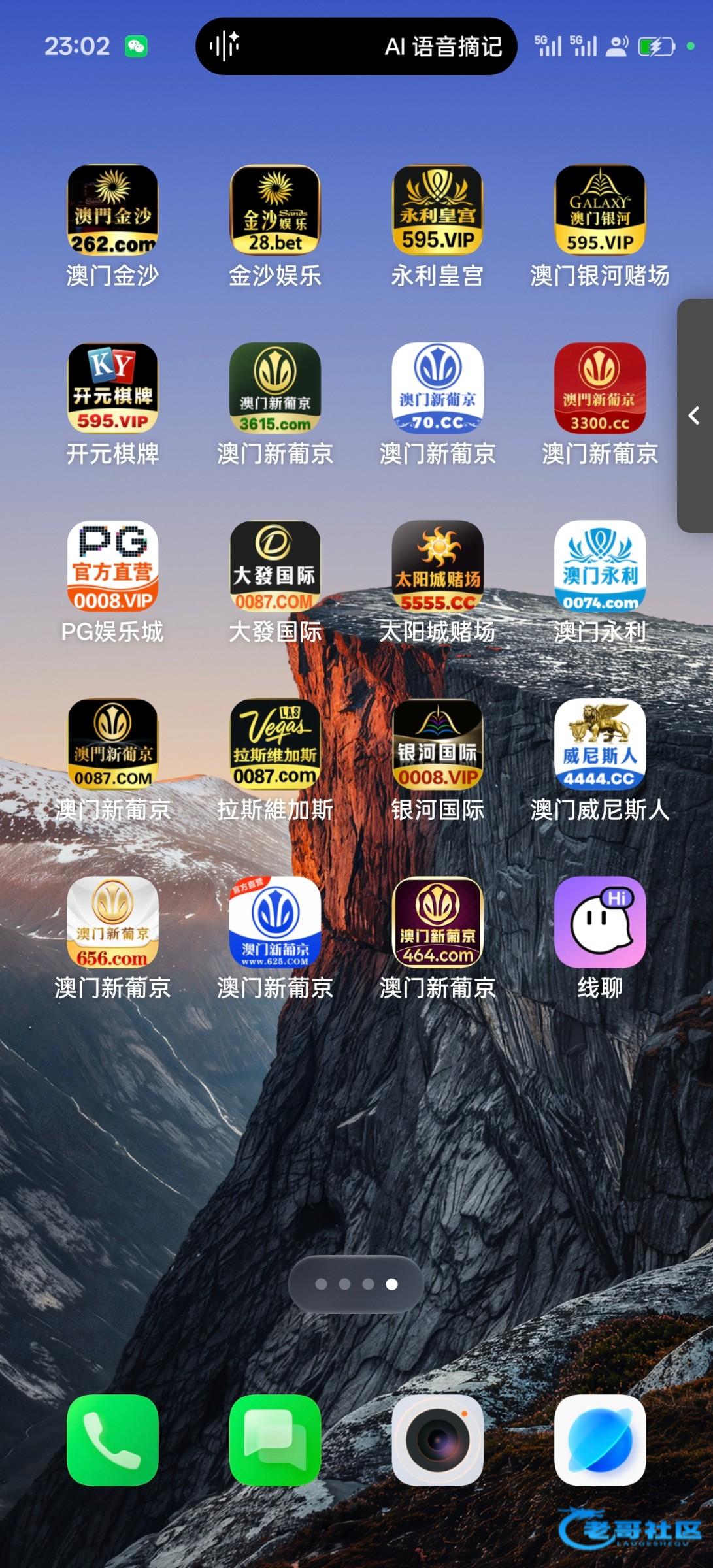The width and height of the screenshot is (713, 1568).
Task: Open the PG娱乐城 app
Action: click(x=112, y=566)
